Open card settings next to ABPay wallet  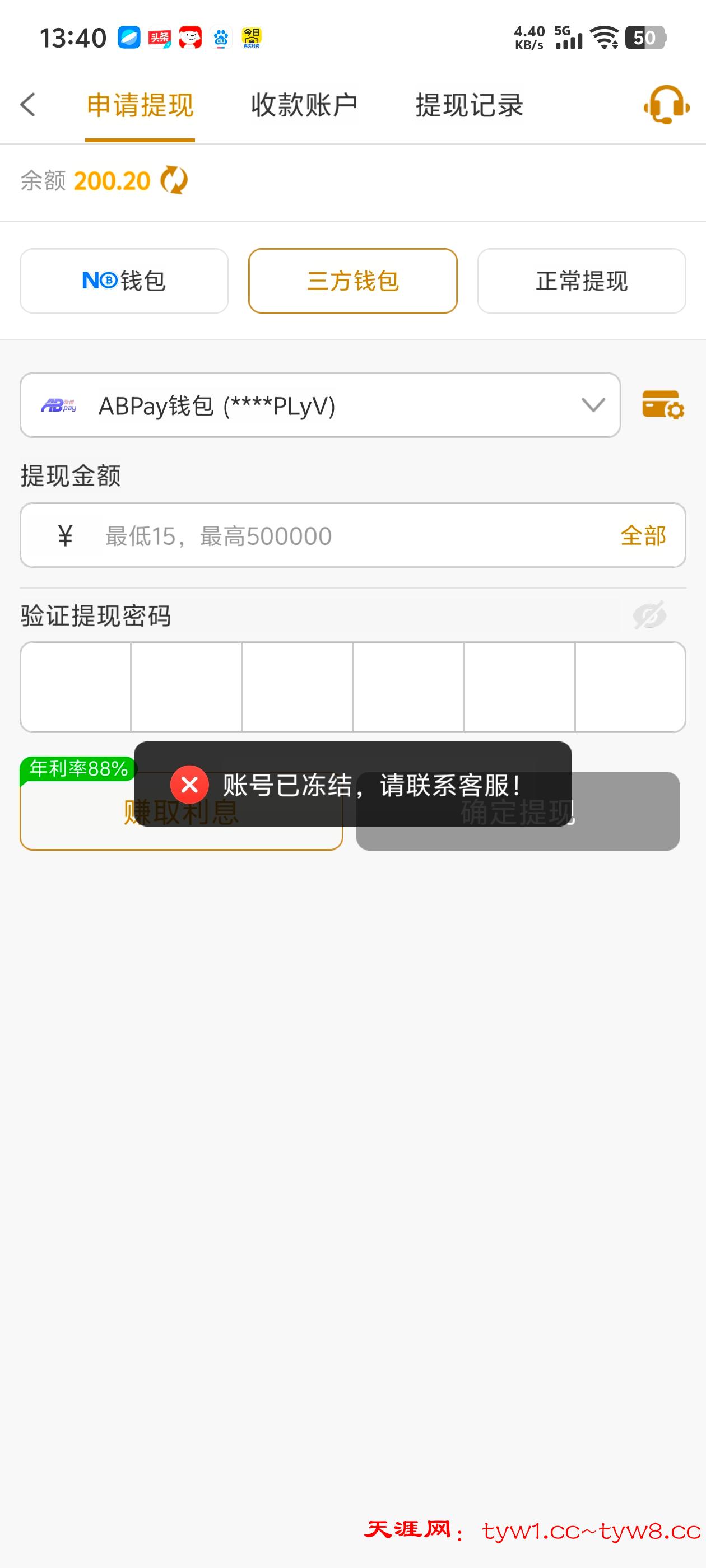664,404
